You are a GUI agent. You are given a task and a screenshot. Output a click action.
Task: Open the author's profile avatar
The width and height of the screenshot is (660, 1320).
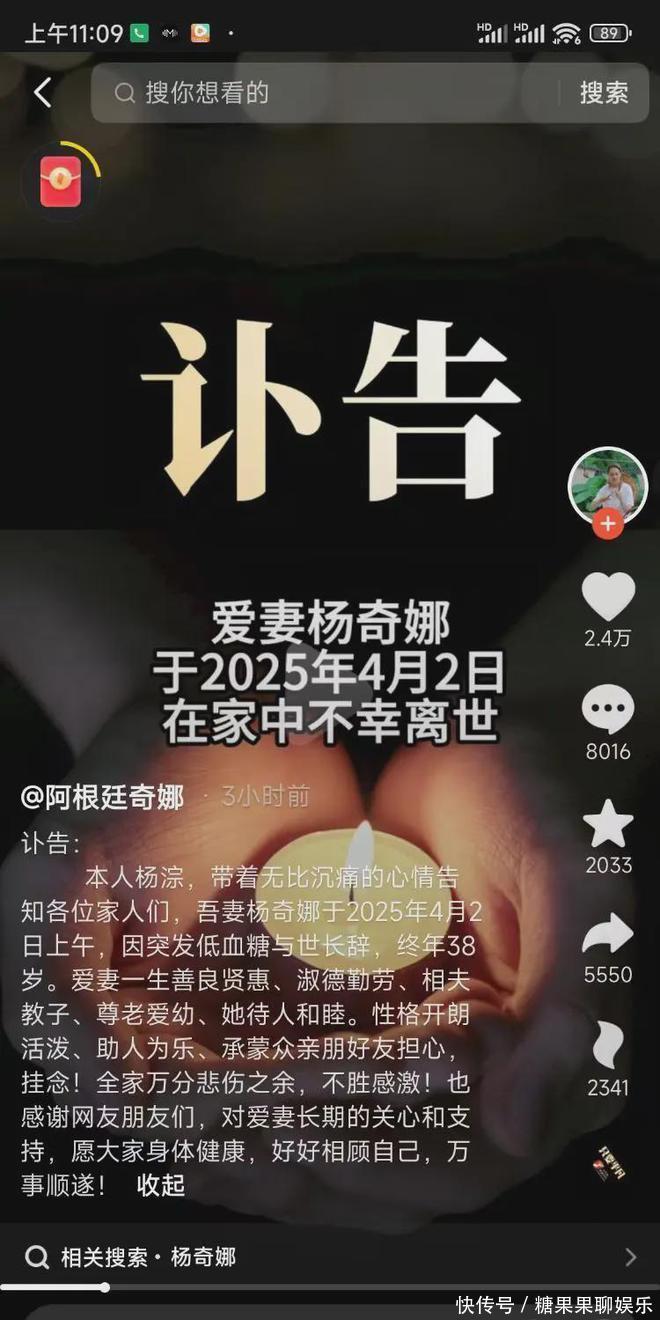pos(607,483)
